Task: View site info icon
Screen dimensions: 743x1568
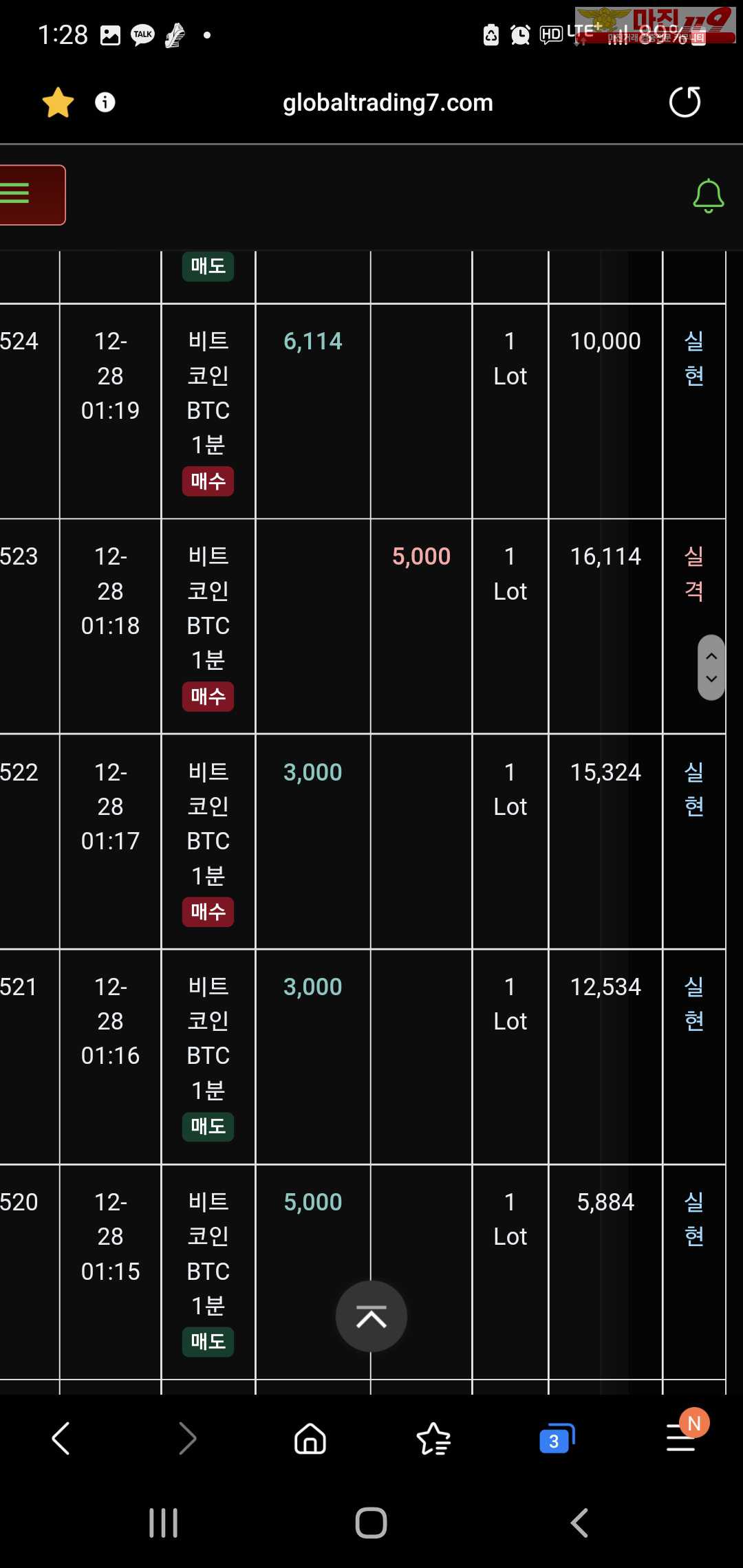Action: (105, 102)
